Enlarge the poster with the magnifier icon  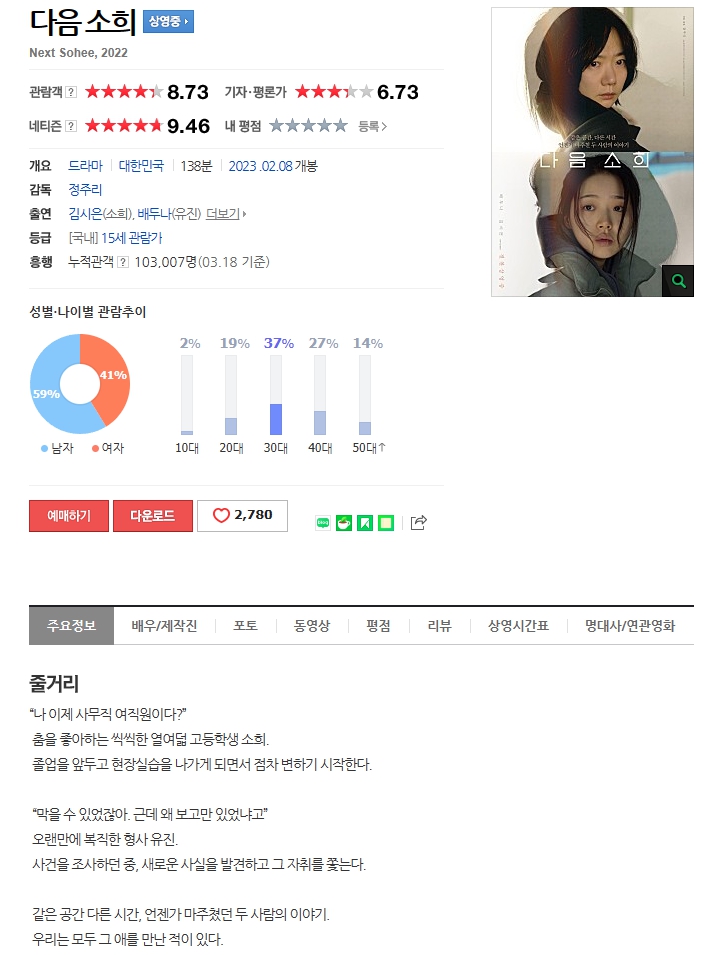pos(679,281)
